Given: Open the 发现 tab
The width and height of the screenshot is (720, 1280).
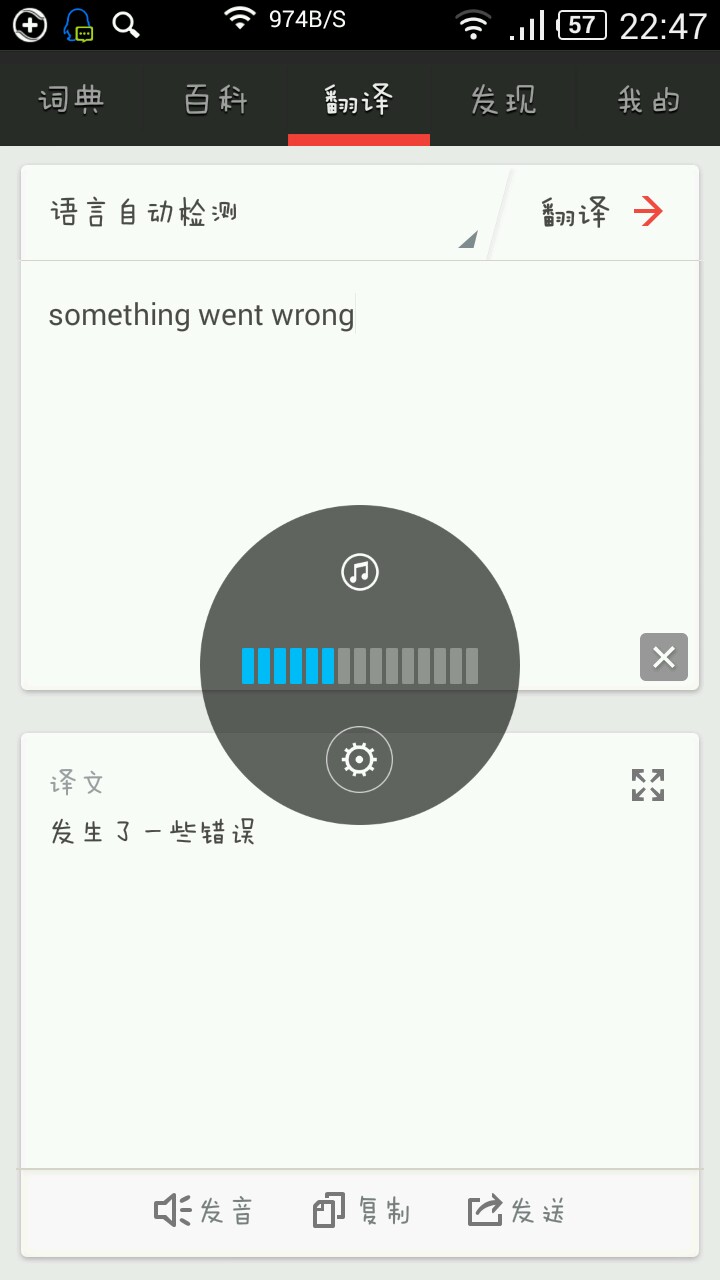Looking at the screenshot, I should pyautogui.click(x=503, y=100).
